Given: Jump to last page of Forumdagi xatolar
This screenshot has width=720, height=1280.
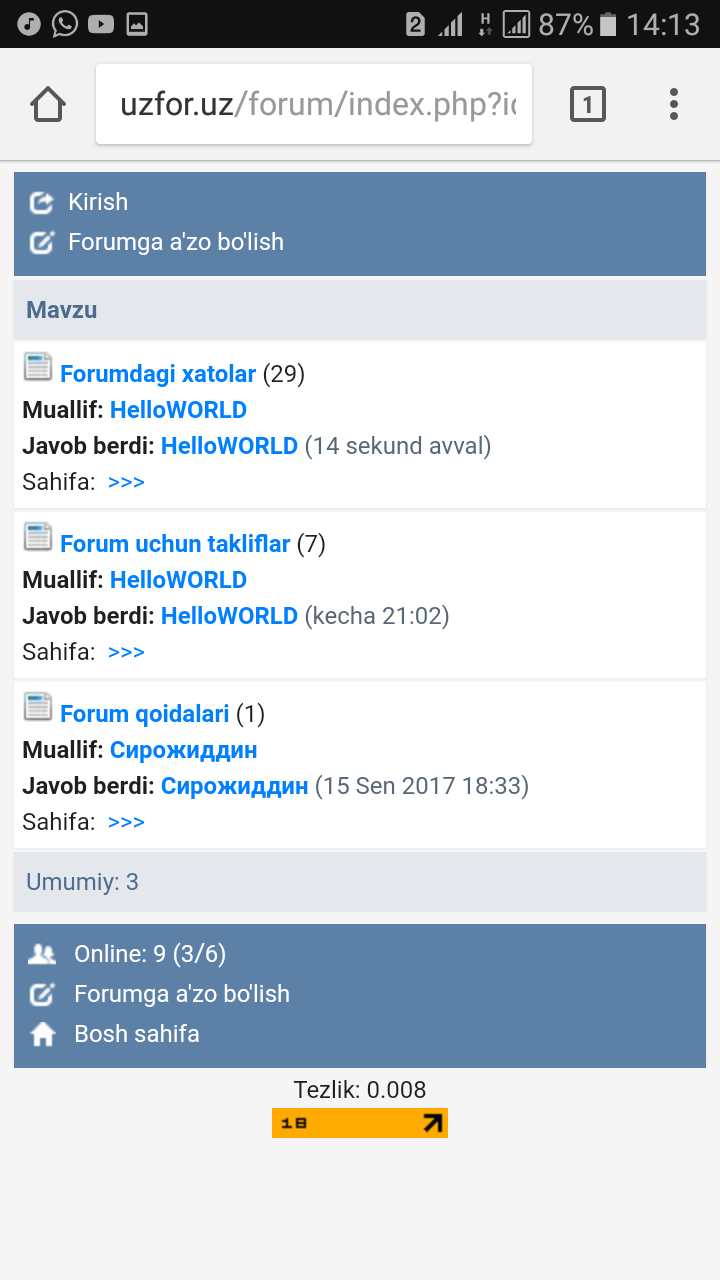Looking at the screenshot, I should point(126,482).
